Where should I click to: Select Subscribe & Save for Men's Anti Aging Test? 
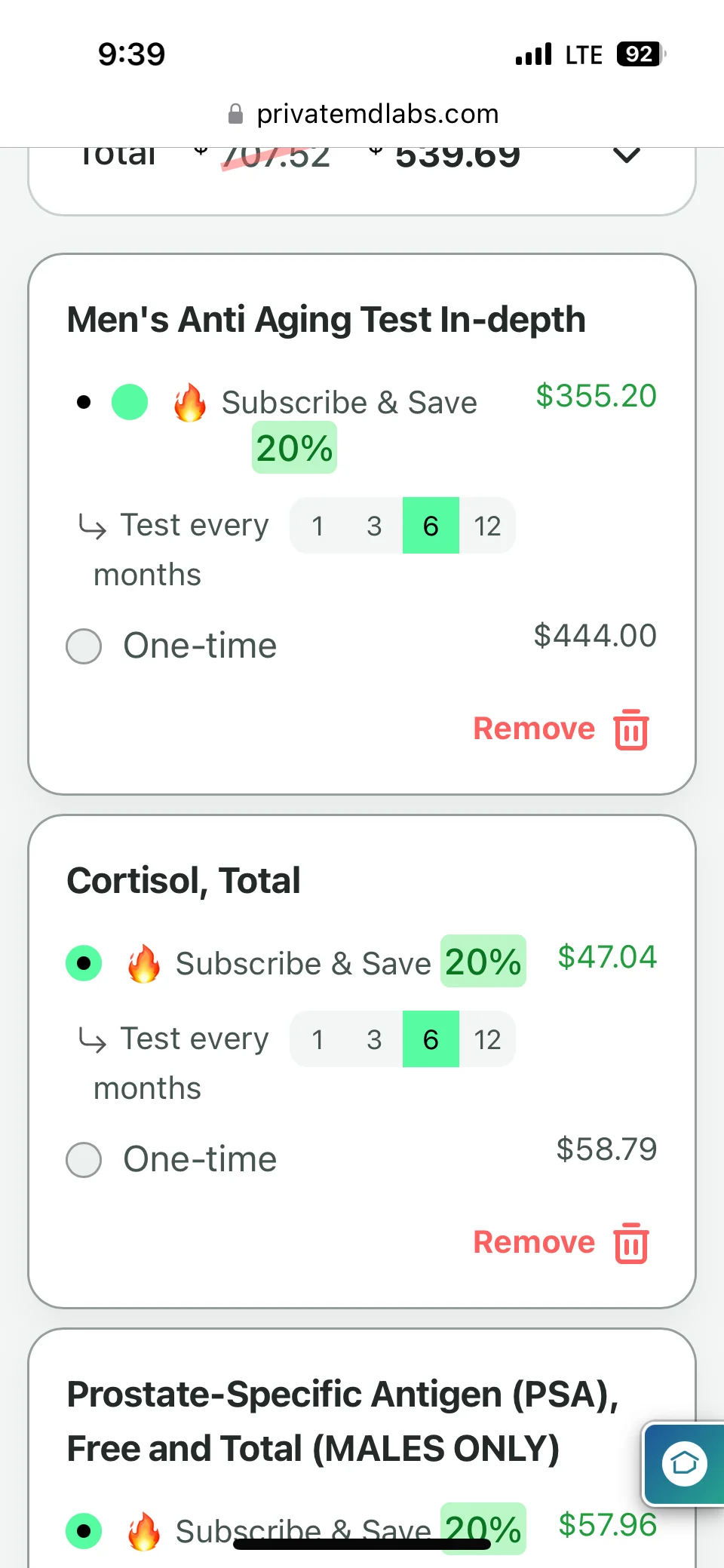tap(130, 402)
